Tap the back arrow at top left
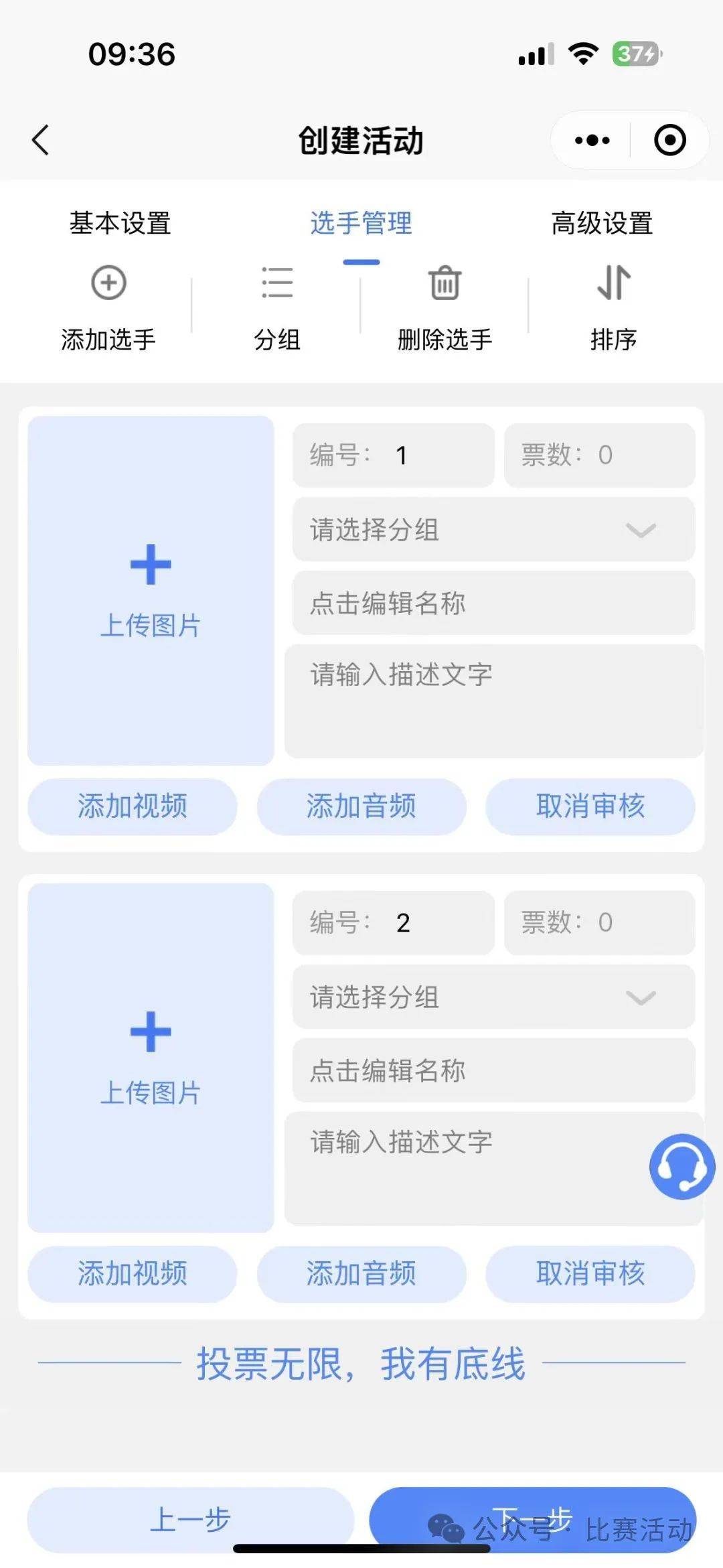The width and height of the screenshot is (723, 1568). tap(42, 140)
